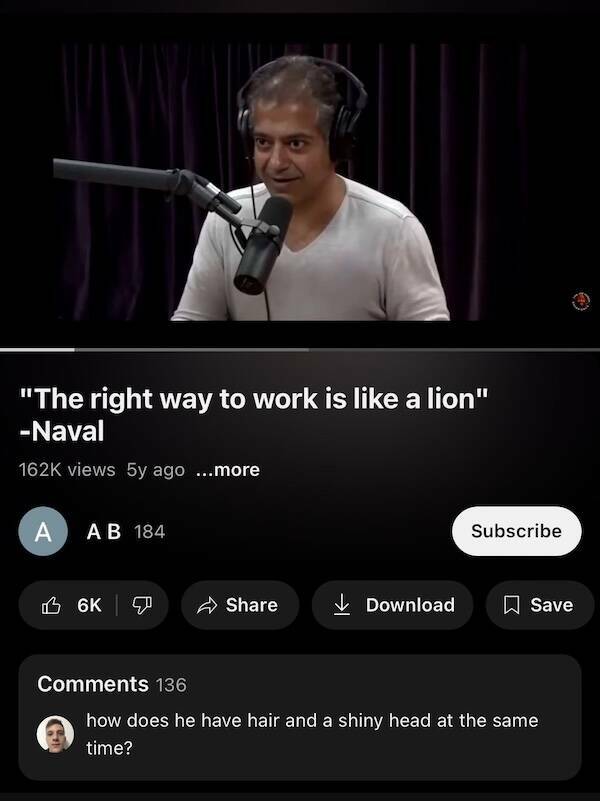Like the video with 6K likes
This screenshot has width=600, height=801.
click(72, 605)
